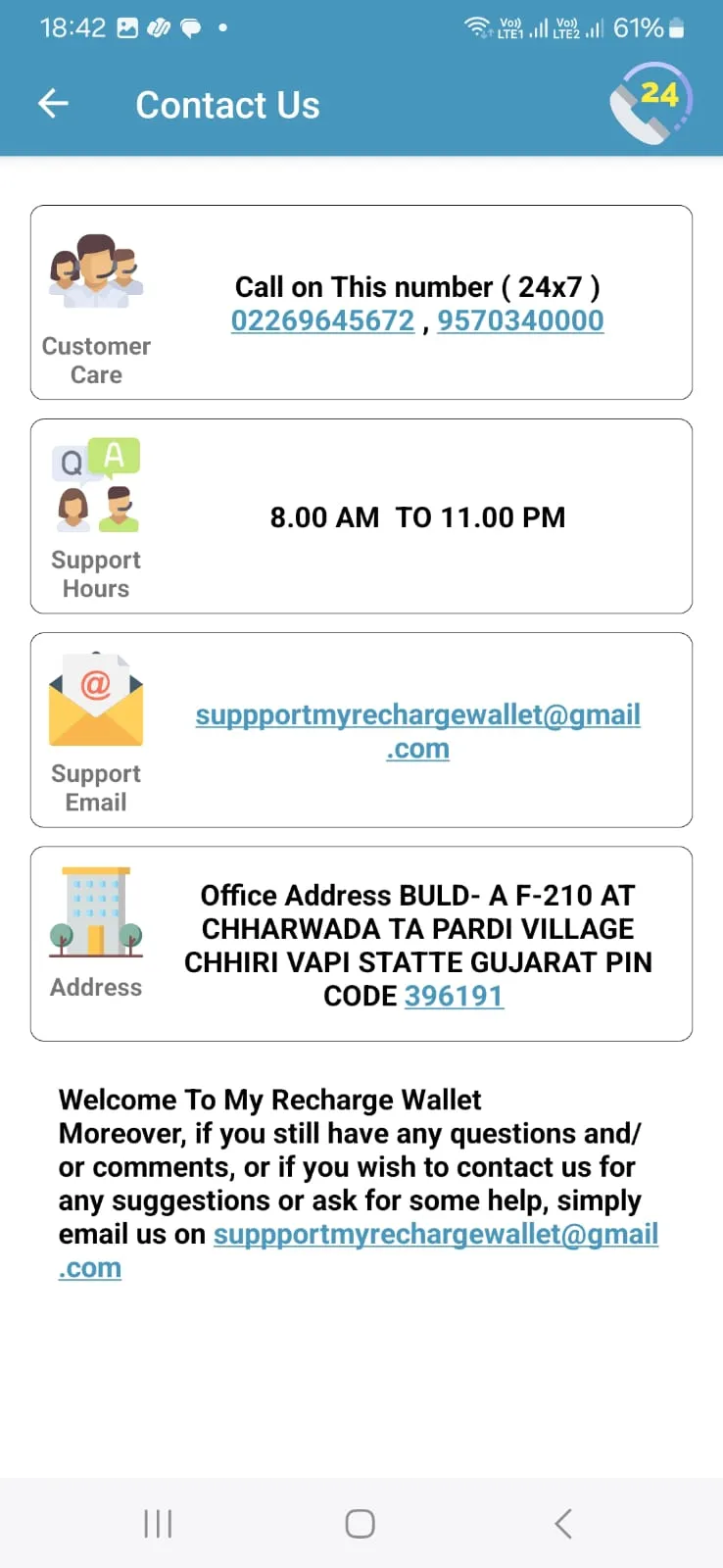Tap the Customer Care agents icon
723x1568 pixels.
click(95, 269)
